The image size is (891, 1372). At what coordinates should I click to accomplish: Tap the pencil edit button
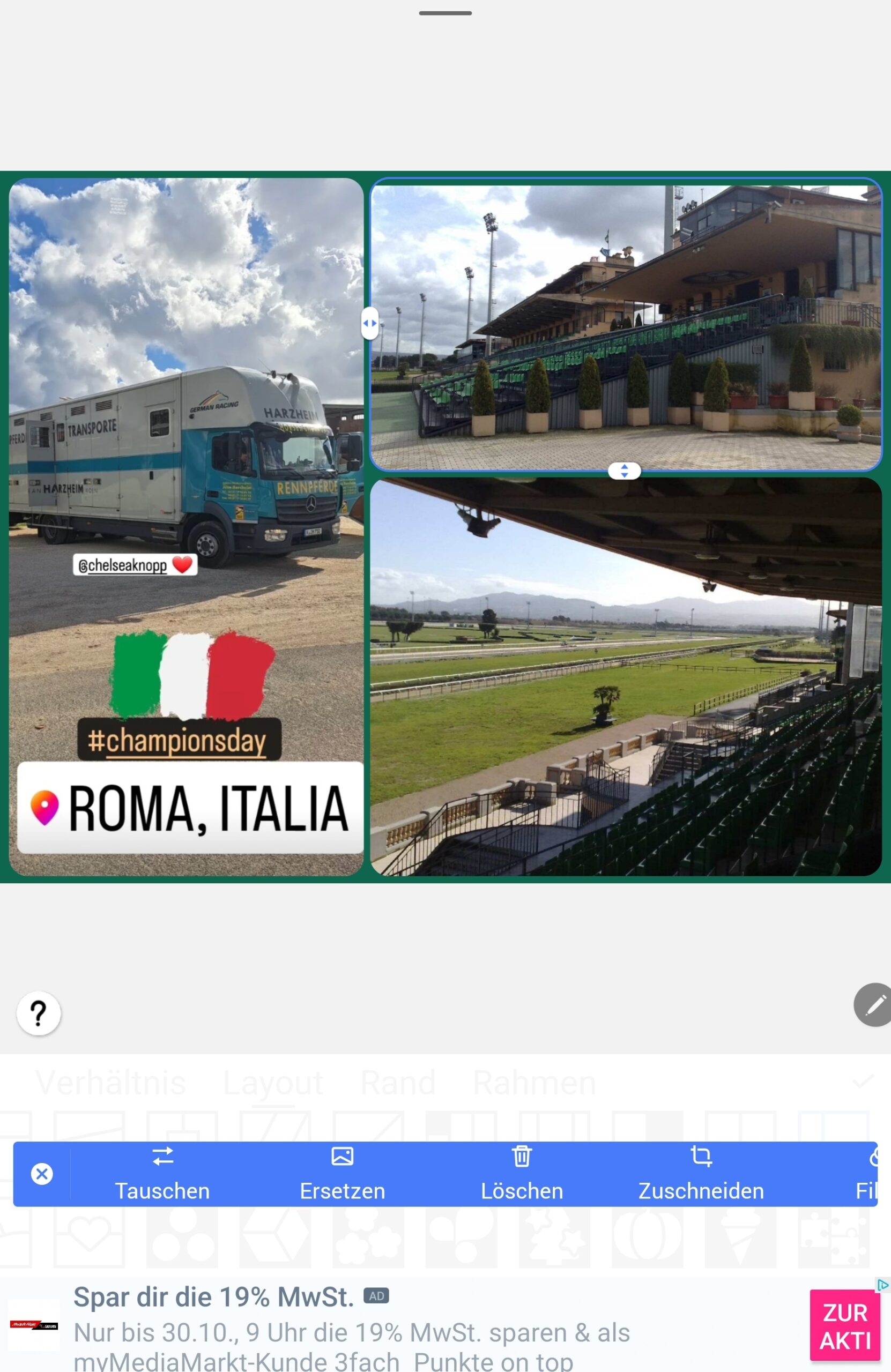point(874,1005)
